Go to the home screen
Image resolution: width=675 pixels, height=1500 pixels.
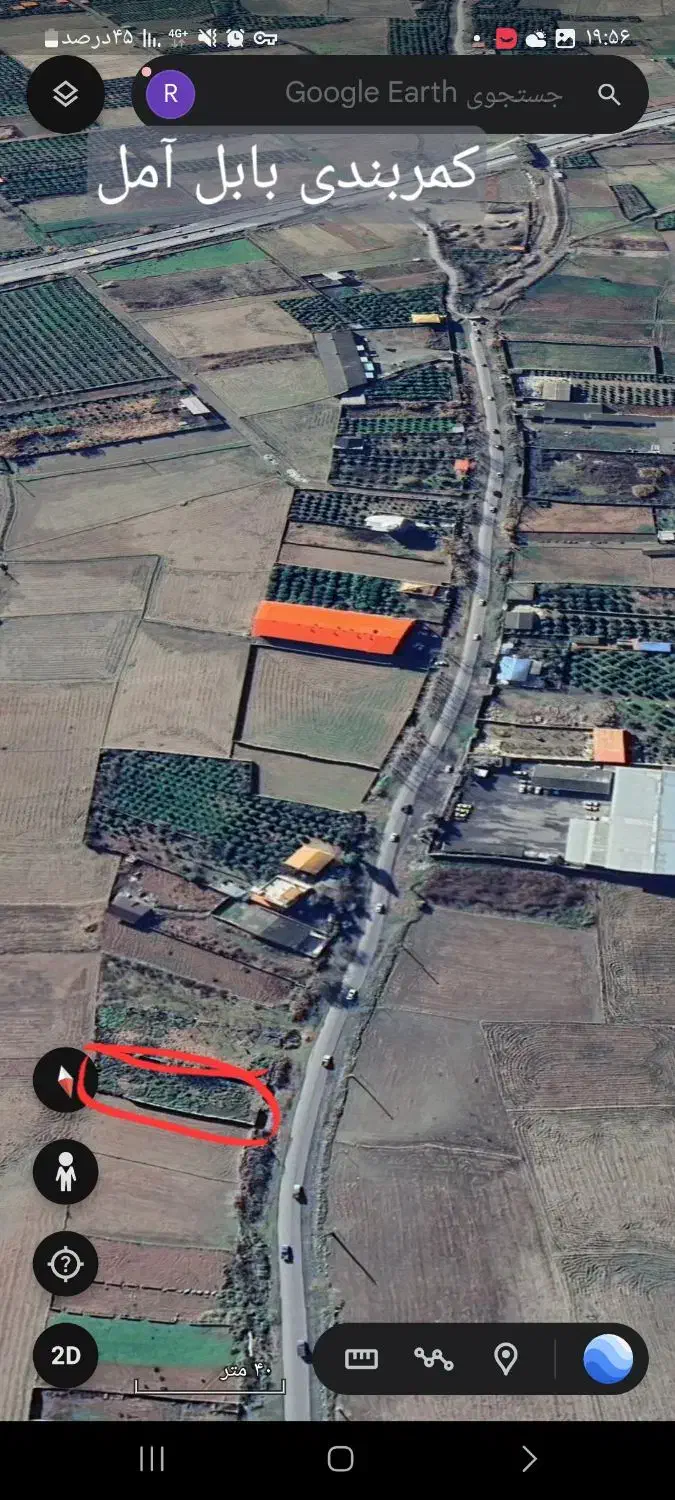(x=340, y=1459)
